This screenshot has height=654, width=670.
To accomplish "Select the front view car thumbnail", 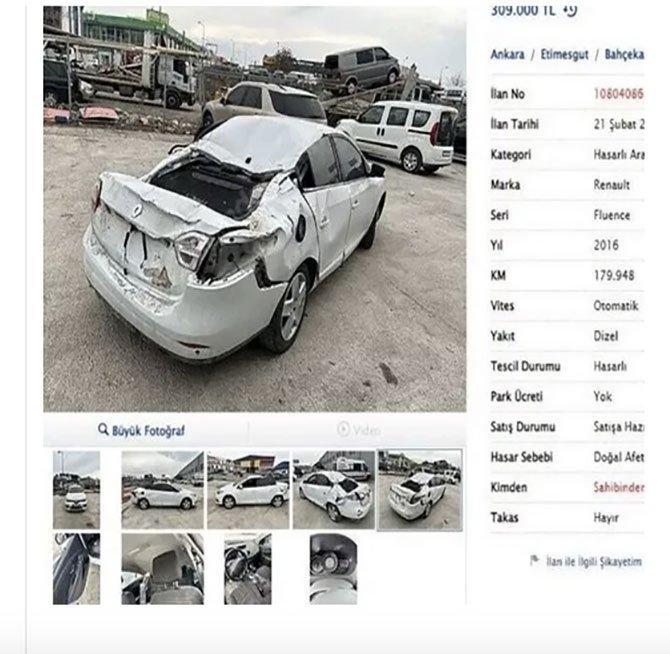I will pyautogui.click(x=76, y=490).
